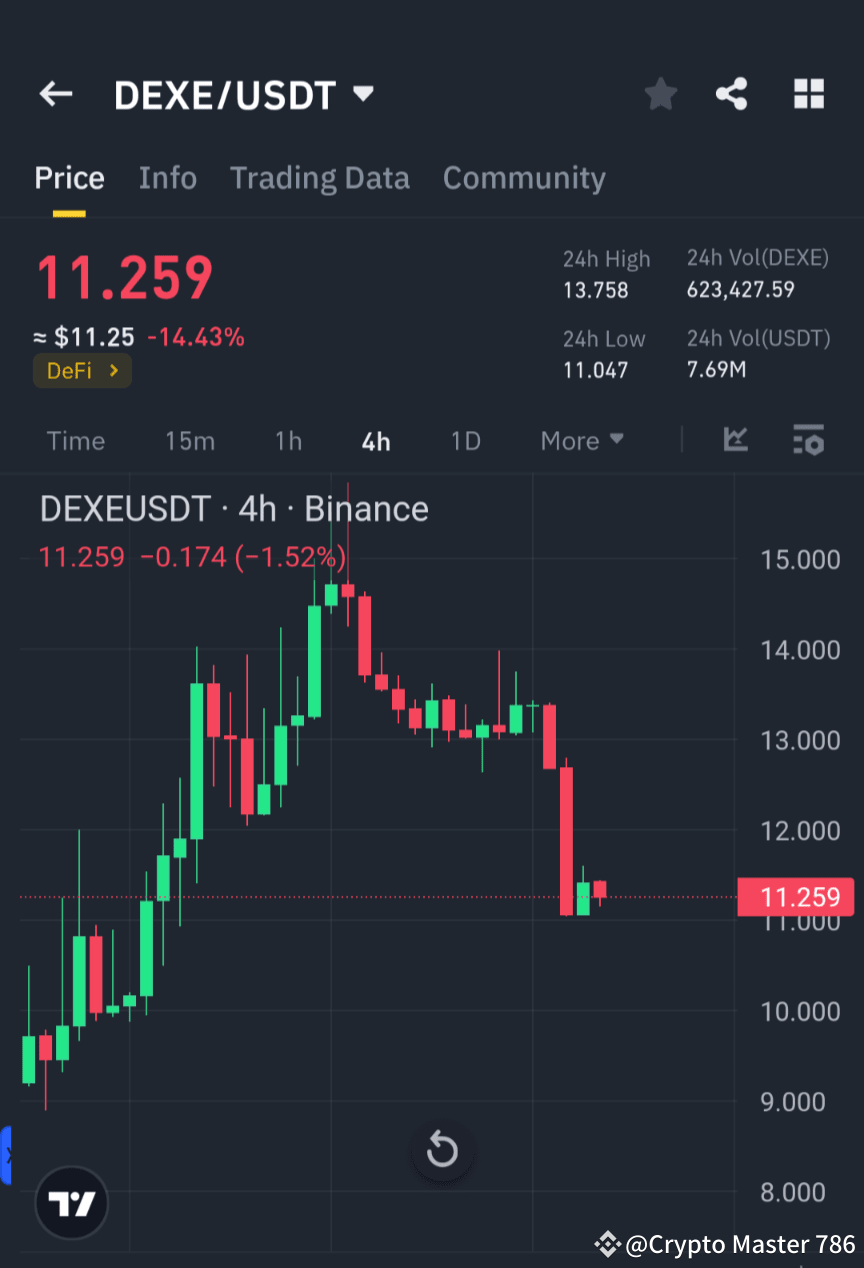864x1268 pixels.
Task: Tap the red 11.259 price tag on axis
Action: point(796,897)
